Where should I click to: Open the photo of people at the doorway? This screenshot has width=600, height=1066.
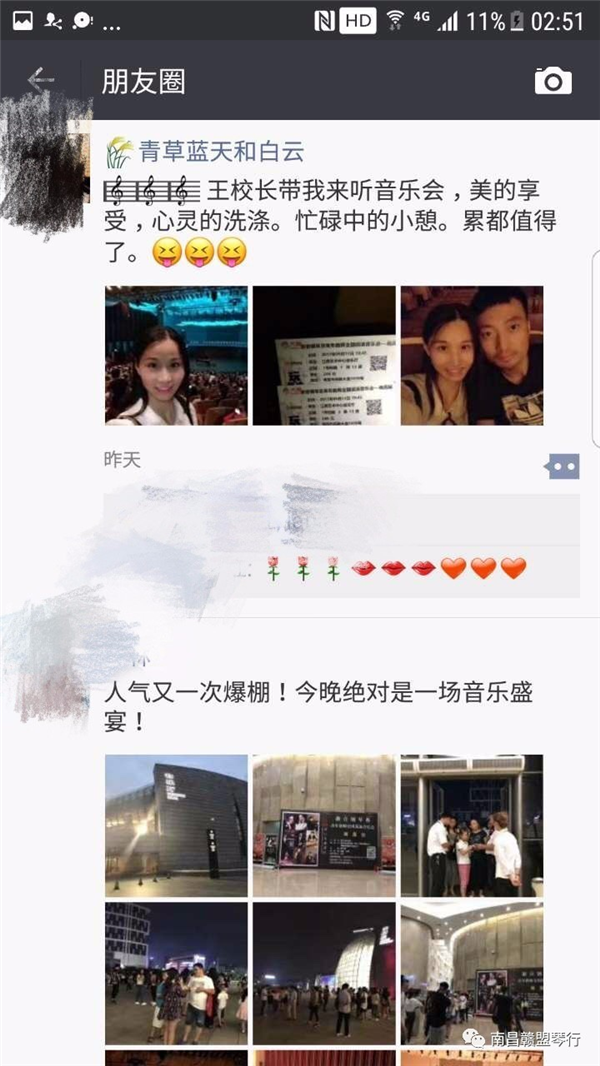[471, 825]
